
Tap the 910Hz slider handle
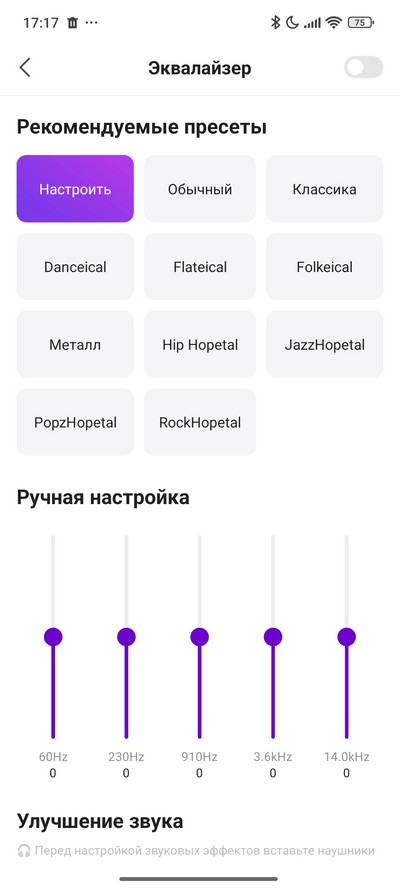199,637
